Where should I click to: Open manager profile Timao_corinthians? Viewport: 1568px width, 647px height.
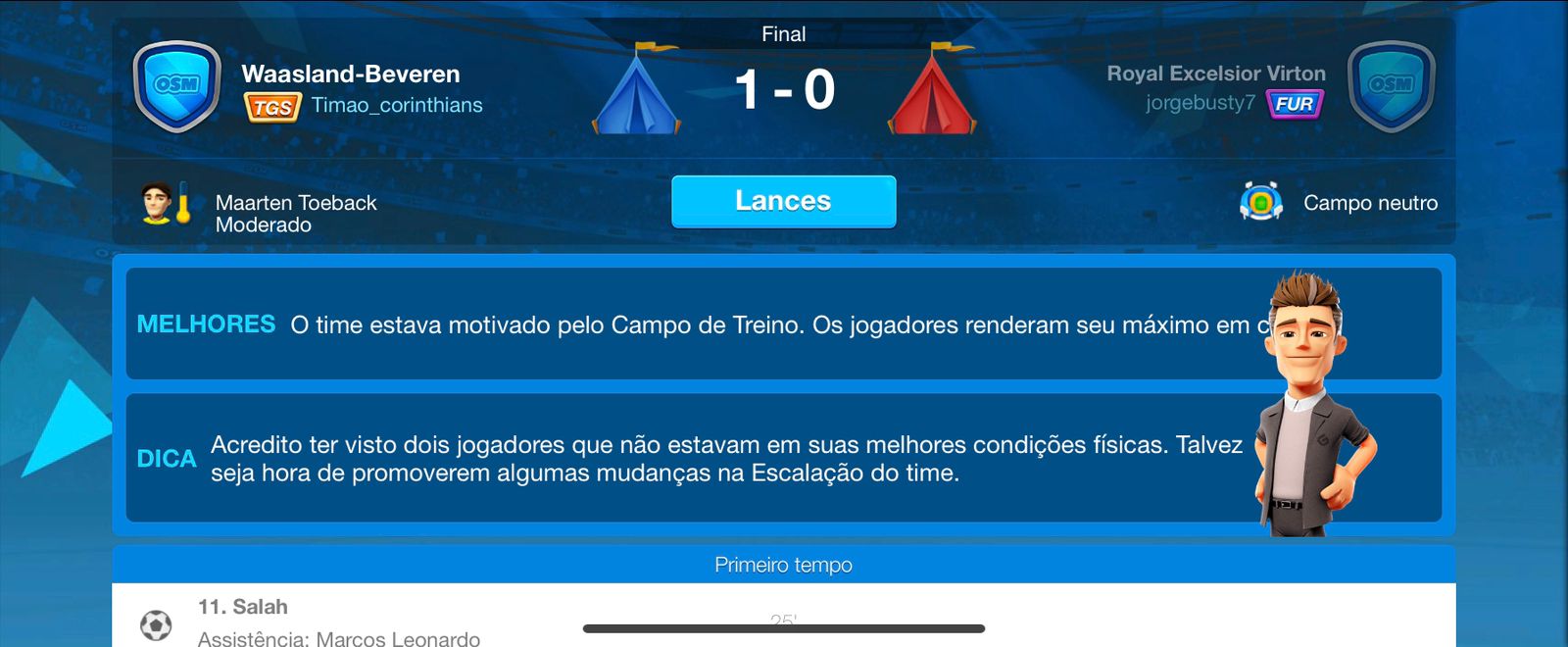pos(396,105)
